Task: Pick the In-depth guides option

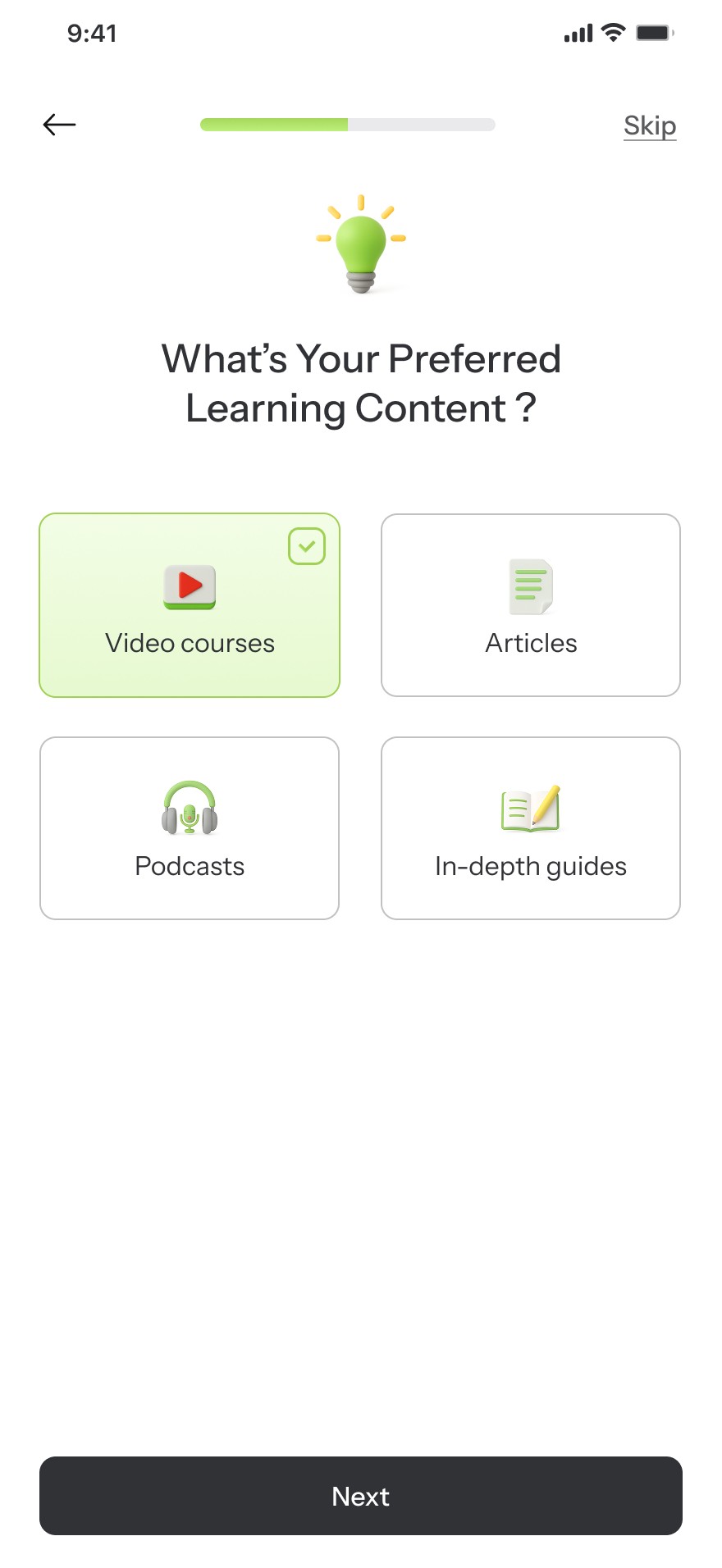Action: click(x=531, y=828)
